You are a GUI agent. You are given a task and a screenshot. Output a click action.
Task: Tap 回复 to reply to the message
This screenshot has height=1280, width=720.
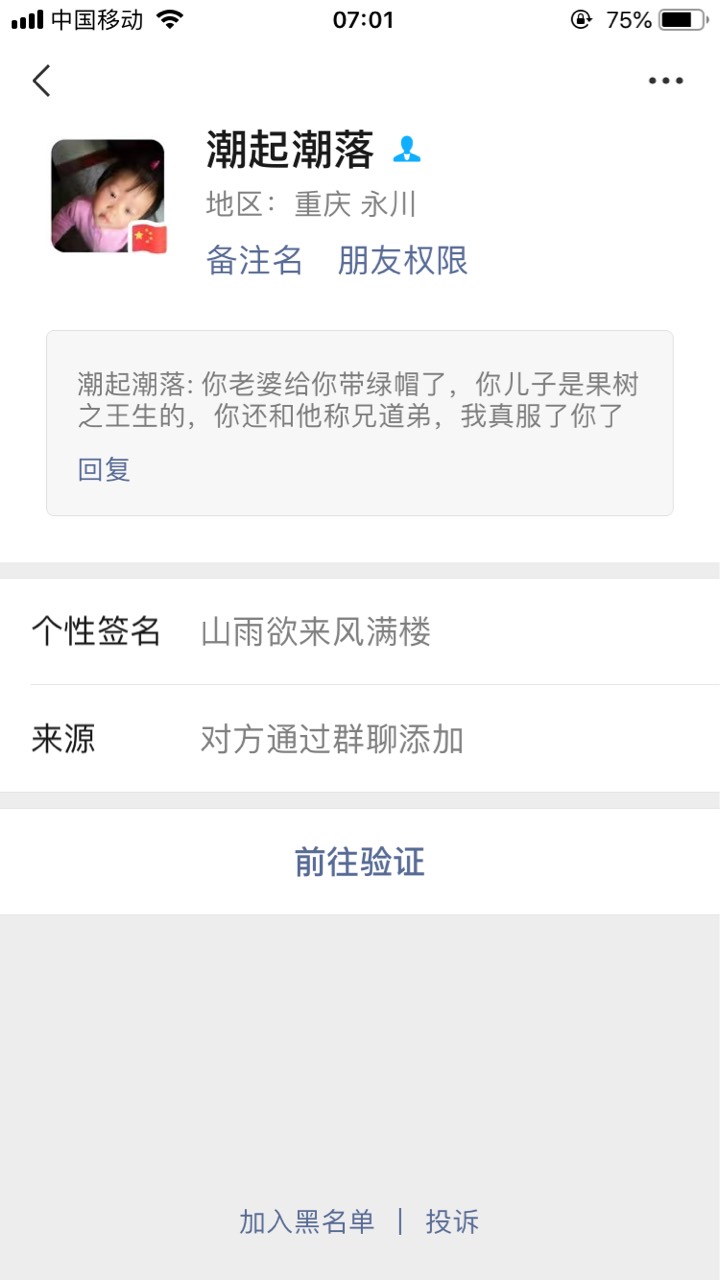click(x=104, y=469)
